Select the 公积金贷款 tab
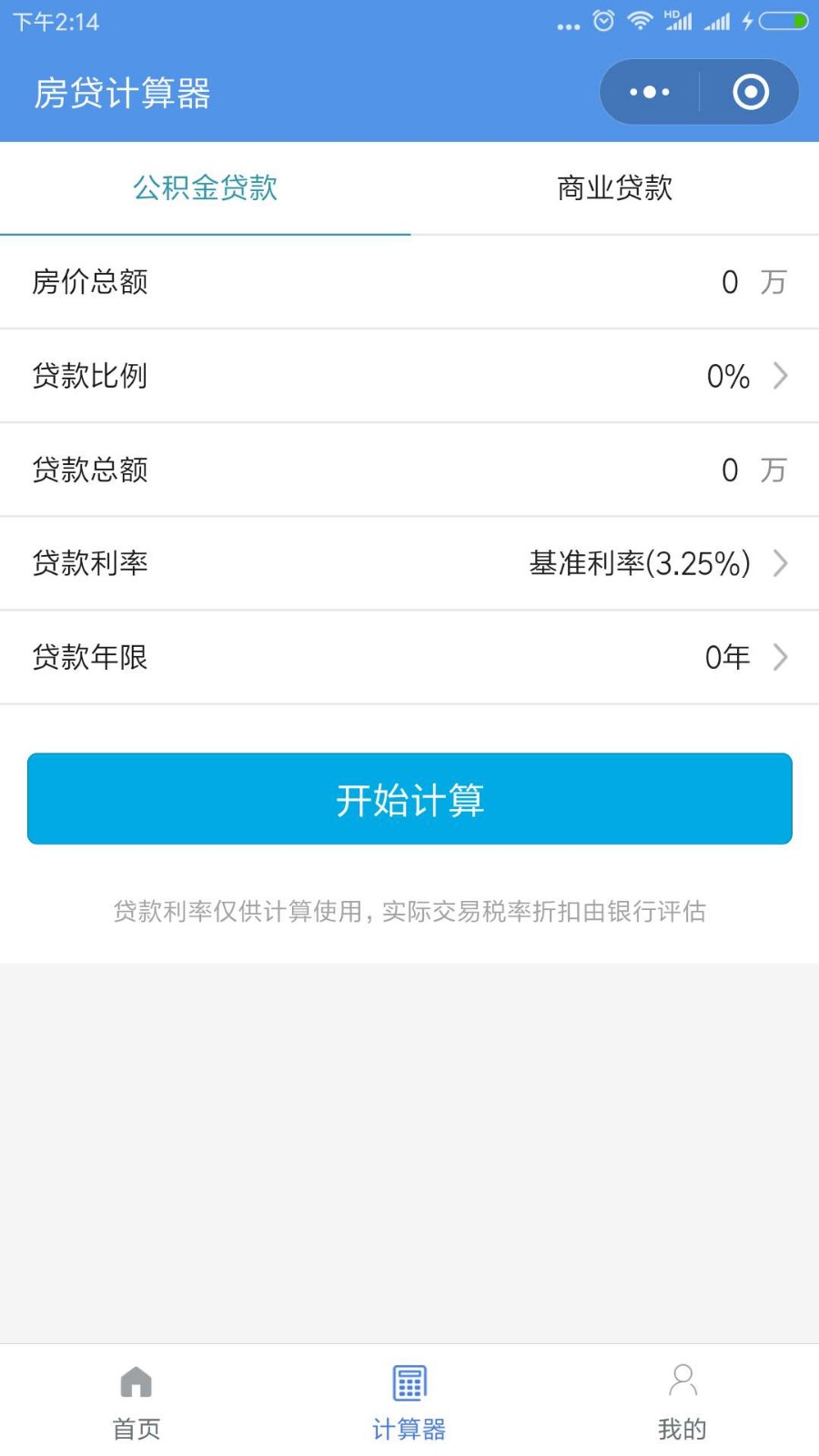 [x=205, y=188]
